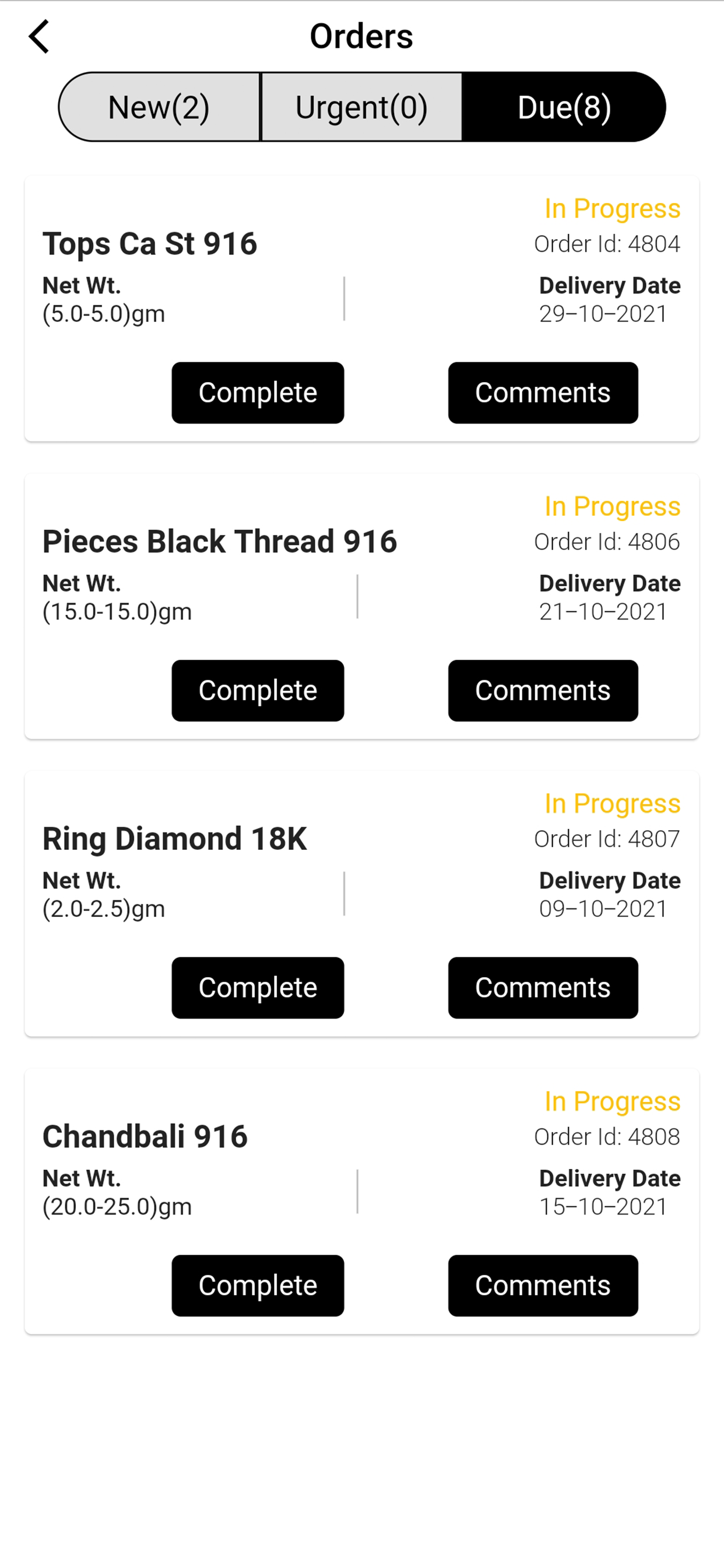Open comments for Ring Diamond 18K
Viewport: 724px width, 1568px height.
(x=543, y=988)
